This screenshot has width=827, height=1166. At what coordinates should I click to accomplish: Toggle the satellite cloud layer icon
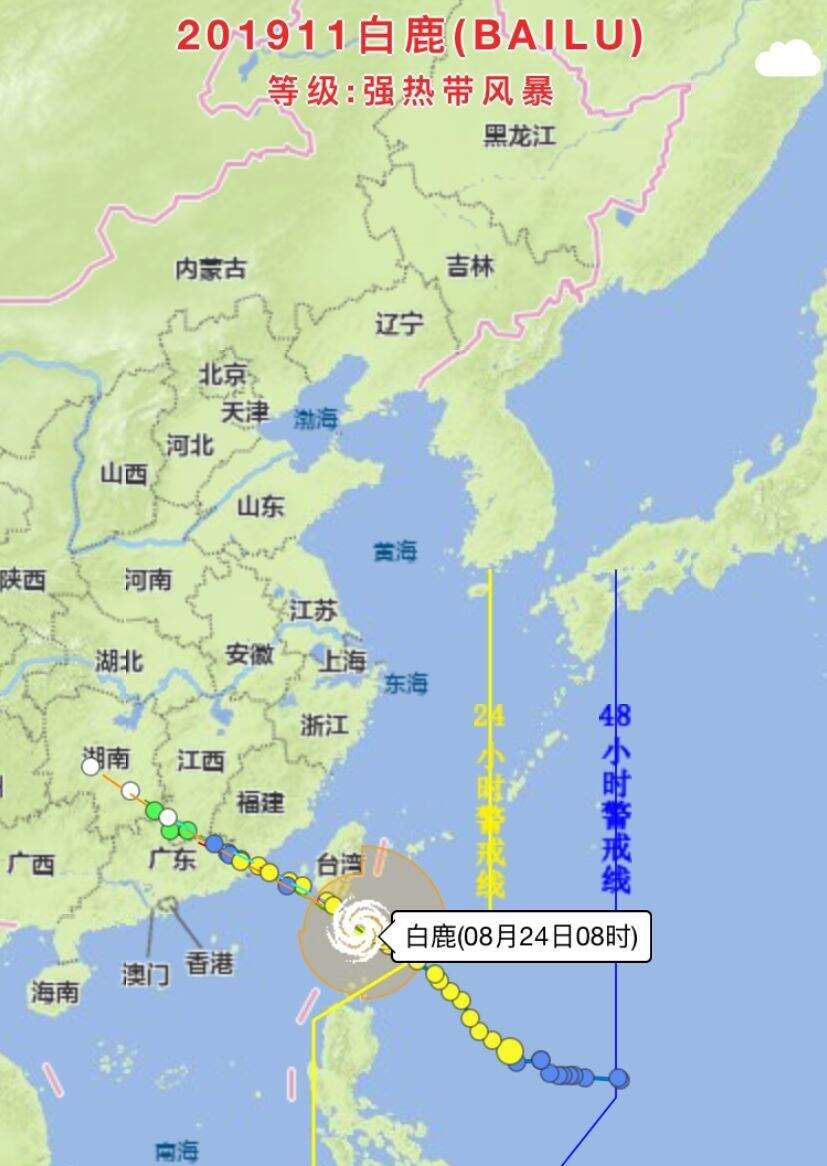[x=787, y=59]
